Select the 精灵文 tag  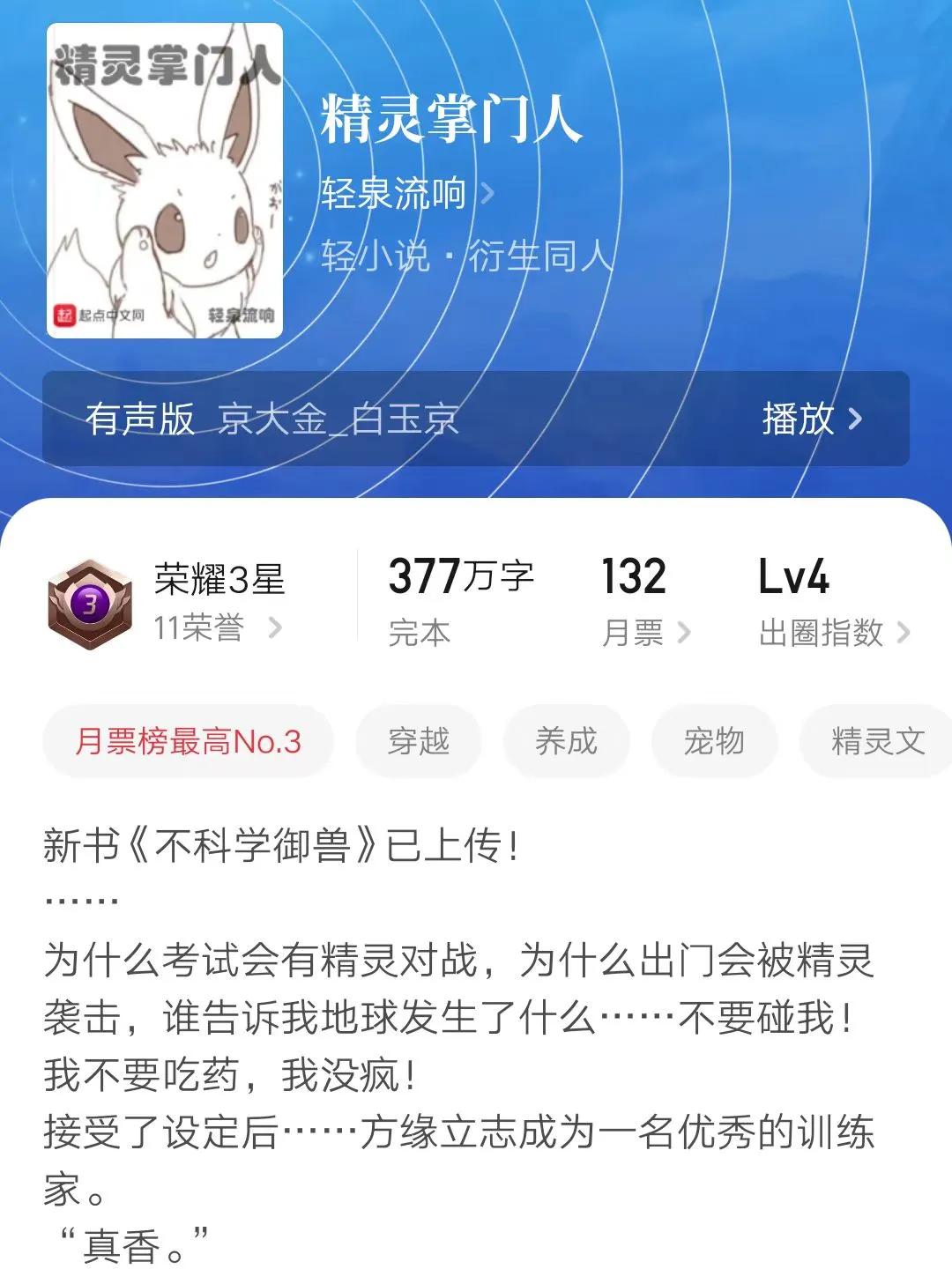pos(877,741)
